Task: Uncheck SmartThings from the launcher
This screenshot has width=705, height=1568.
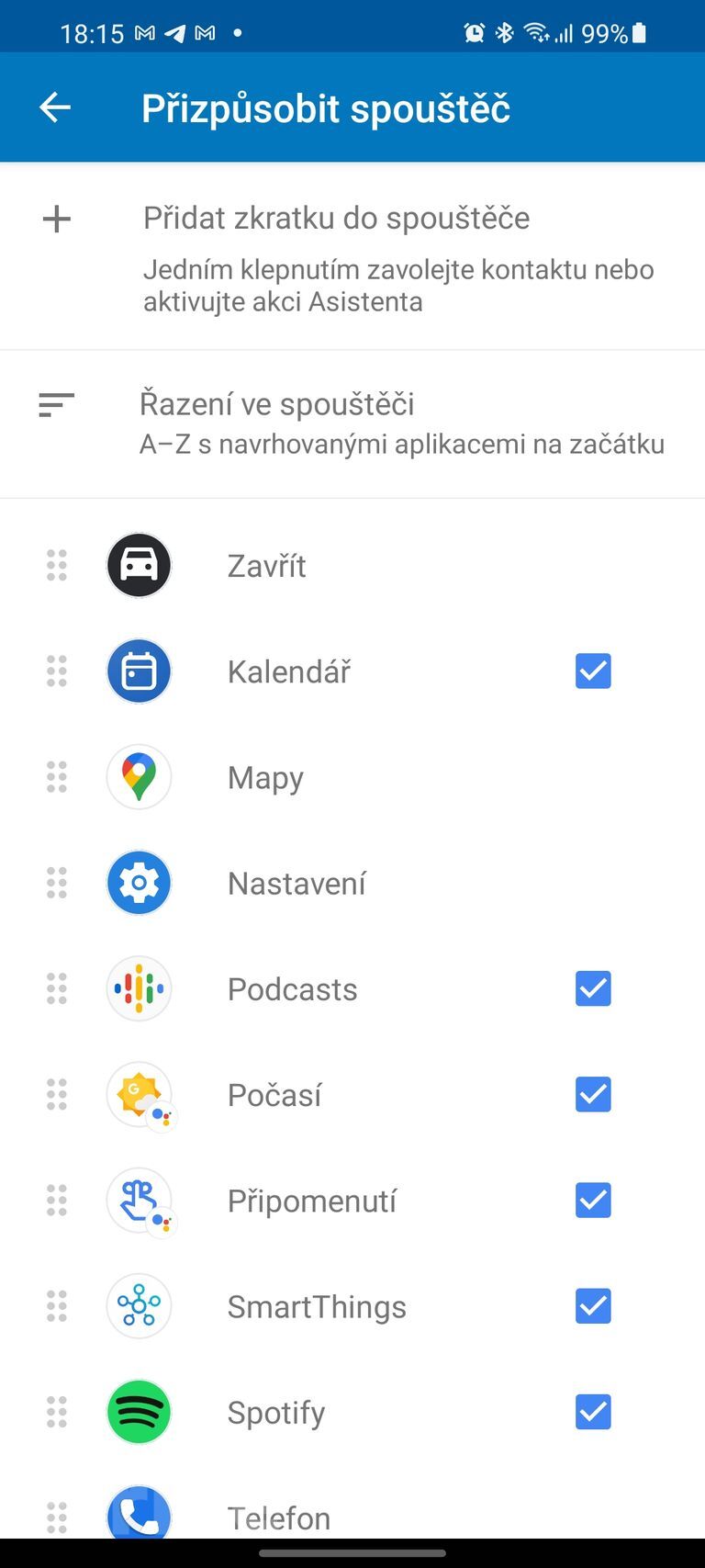Action: pyautogui.click(x=592, y=1306)
